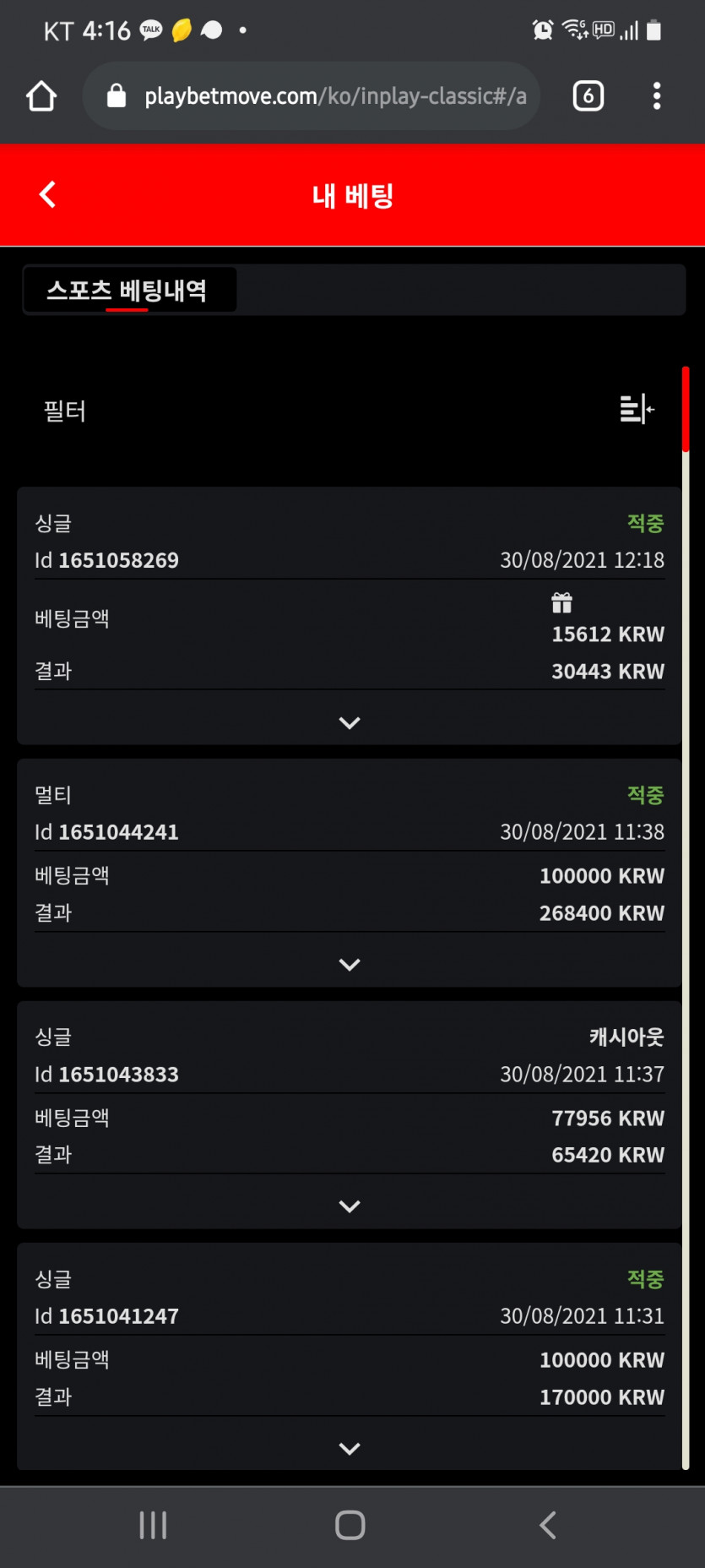Screen dimensions: 705x1568
Task: Expand details for bet Id 1651058269
Action: 349,722
